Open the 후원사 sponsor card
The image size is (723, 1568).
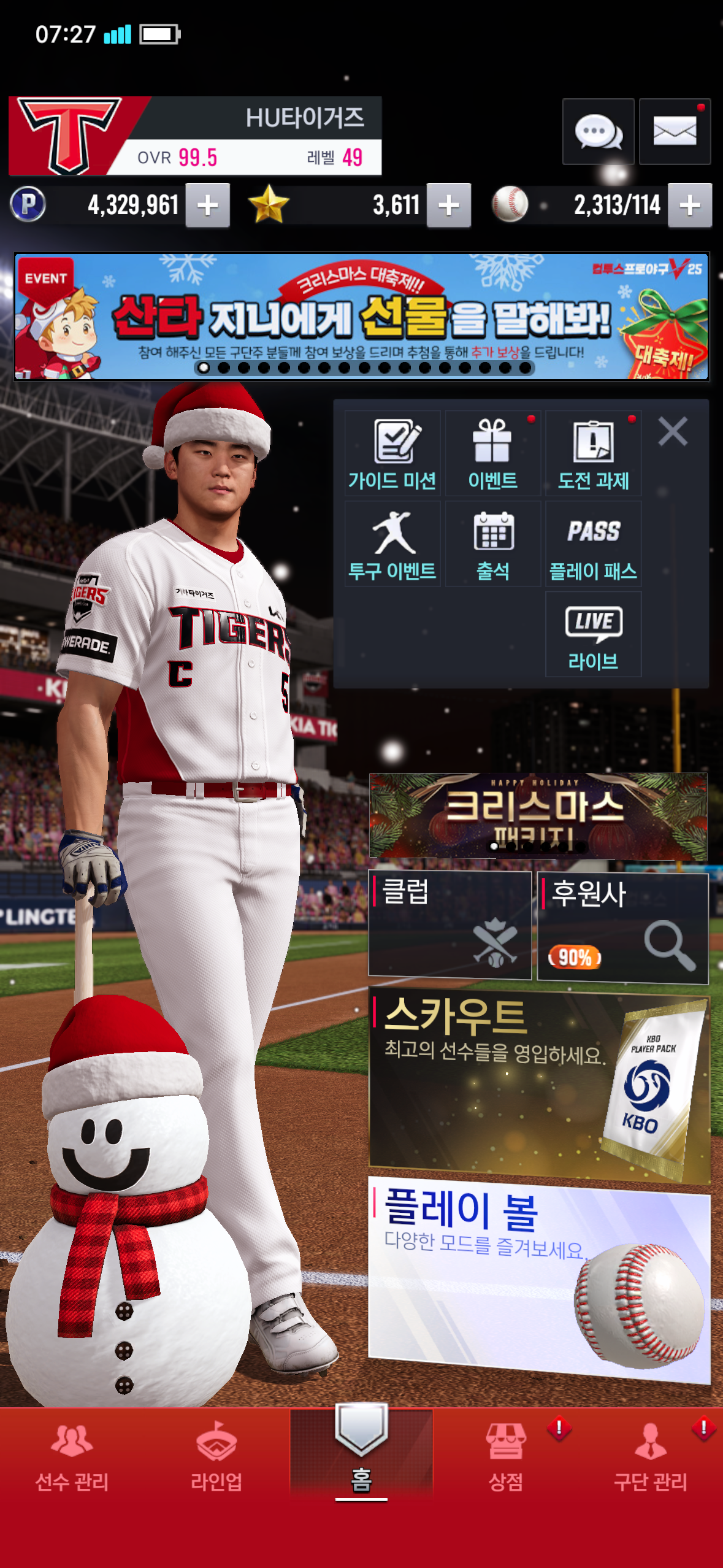point(622,928)
